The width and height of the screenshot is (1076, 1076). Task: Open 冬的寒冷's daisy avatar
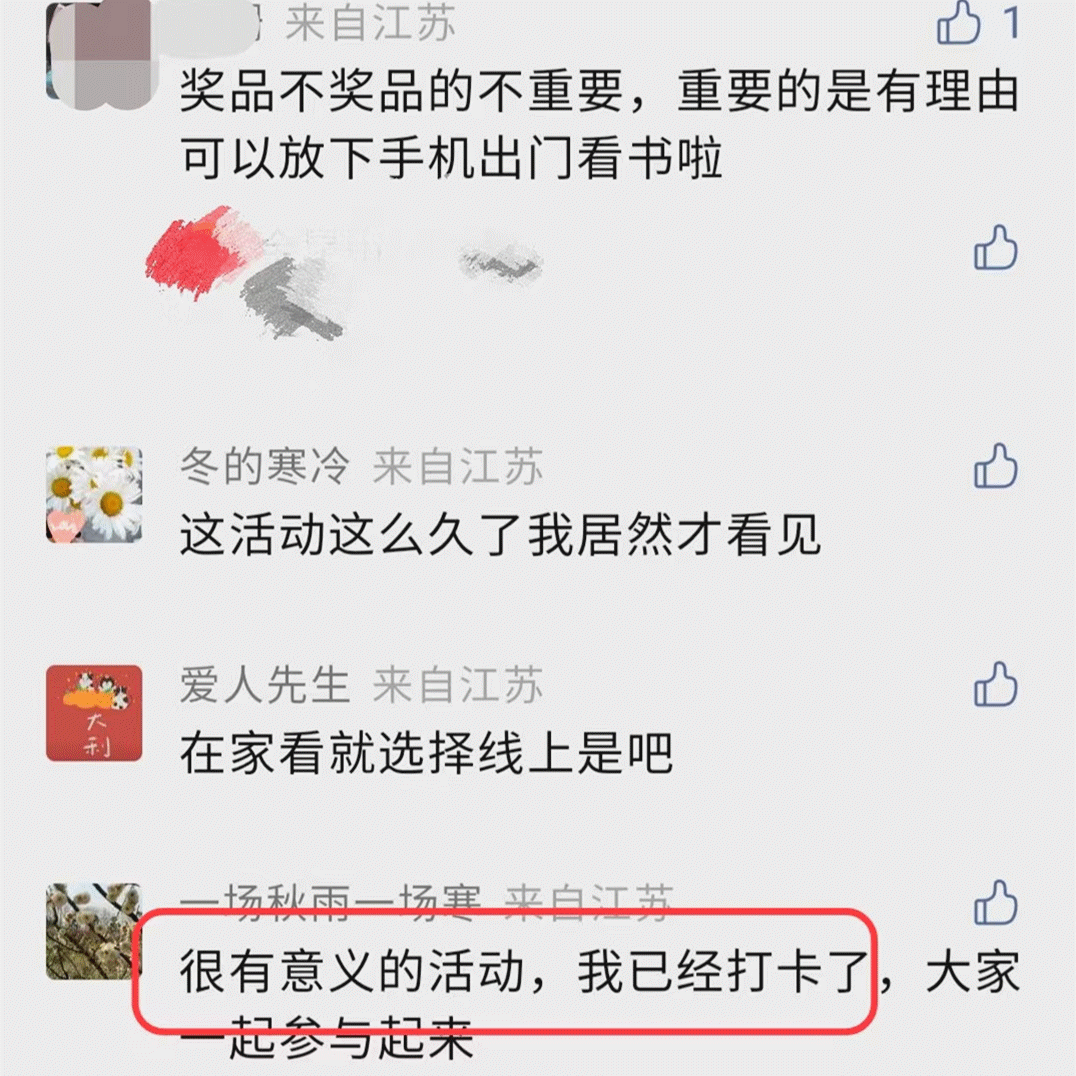pyautogui.click(x=94, y=495)
